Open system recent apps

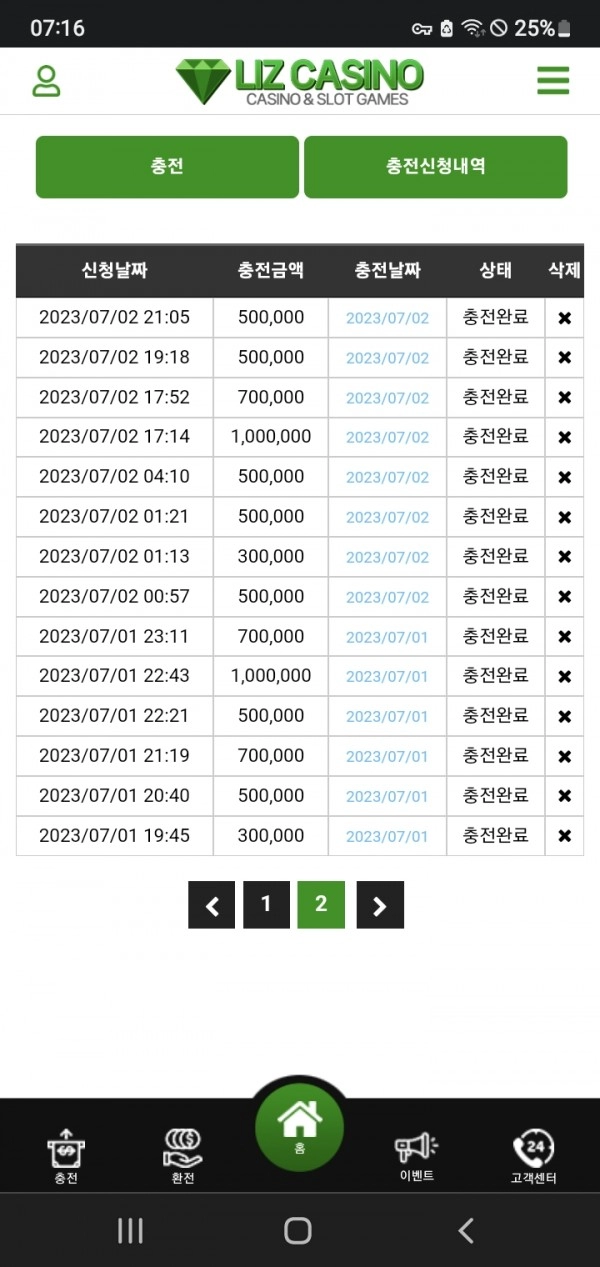point(131,1231)
